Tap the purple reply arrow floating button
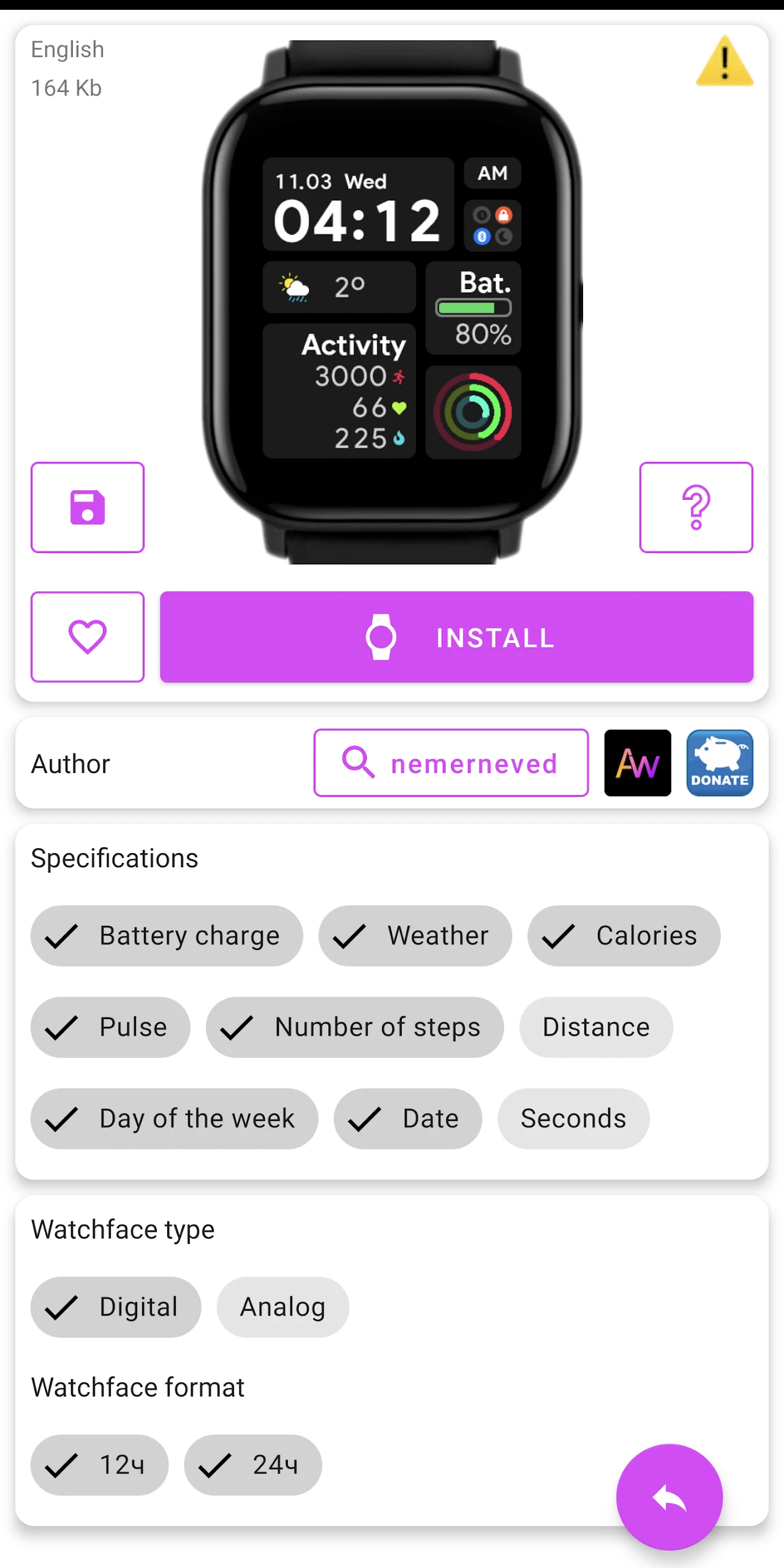The width and height of the screenshot is (784, 1568). (x=669, y=1498)
